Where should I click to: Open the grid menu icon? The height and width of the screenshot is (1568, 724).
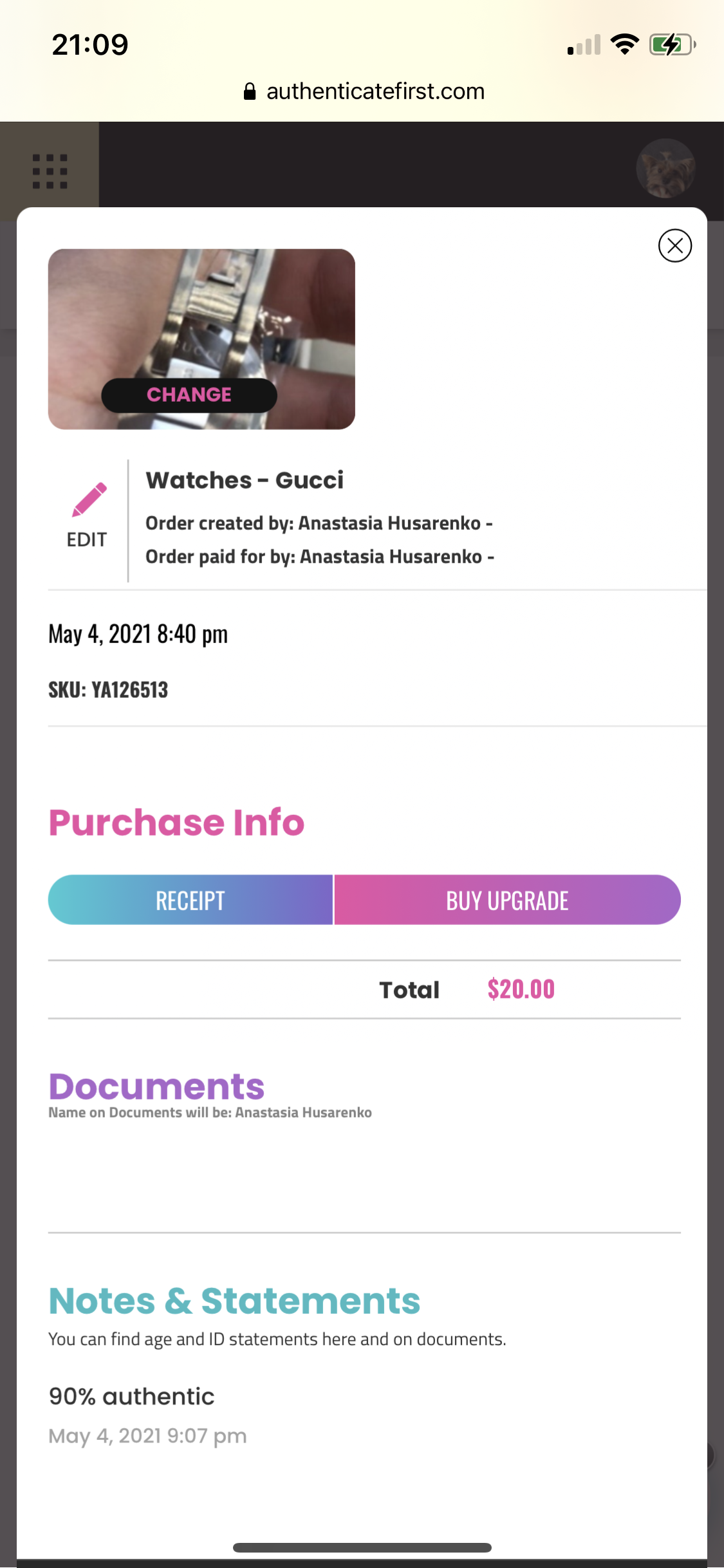pyautogui.click(x=50, y=171)
